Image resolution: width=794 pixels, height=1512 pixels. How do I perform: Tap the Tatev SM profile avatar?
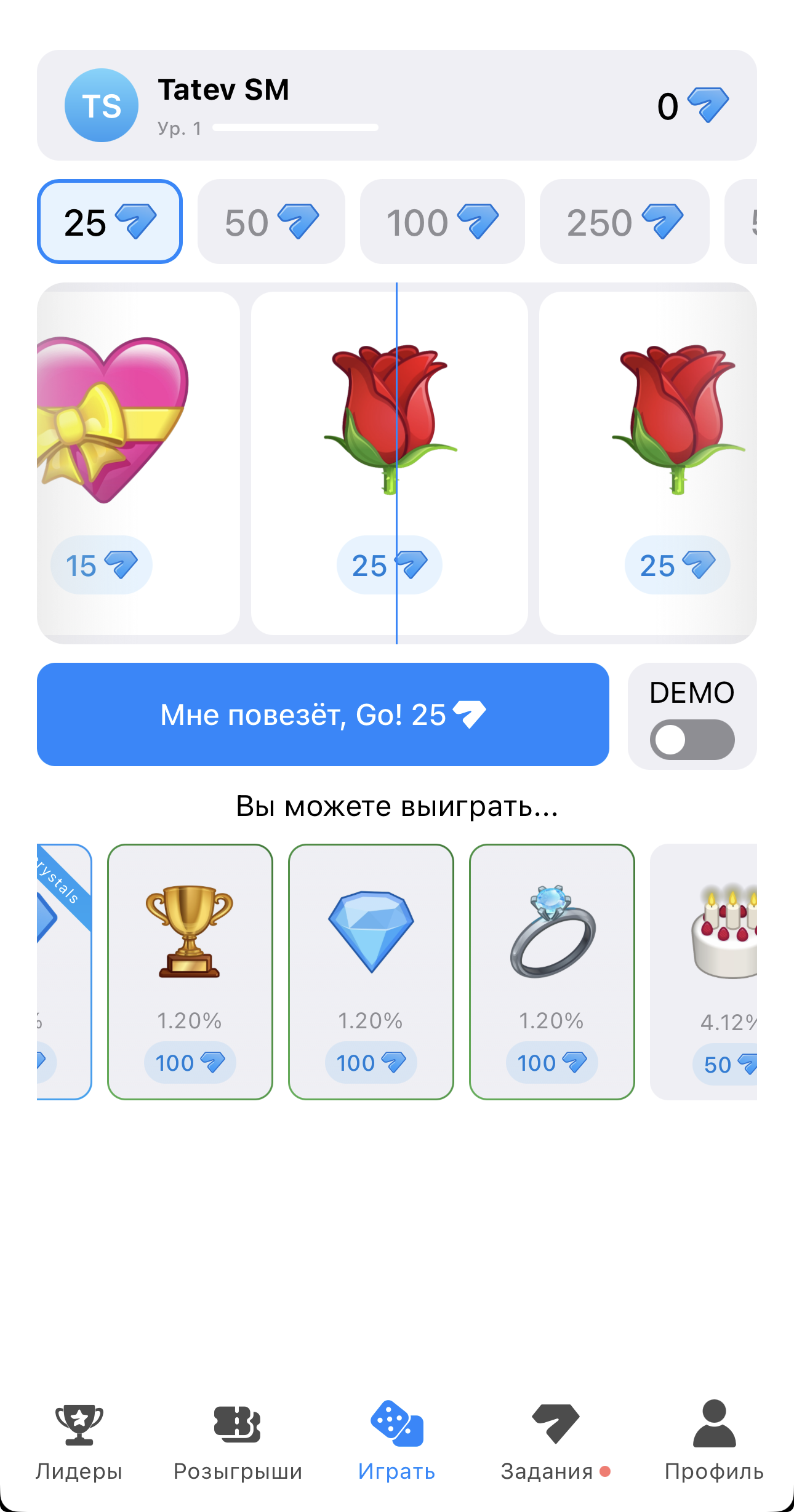[x=102, y=105]
